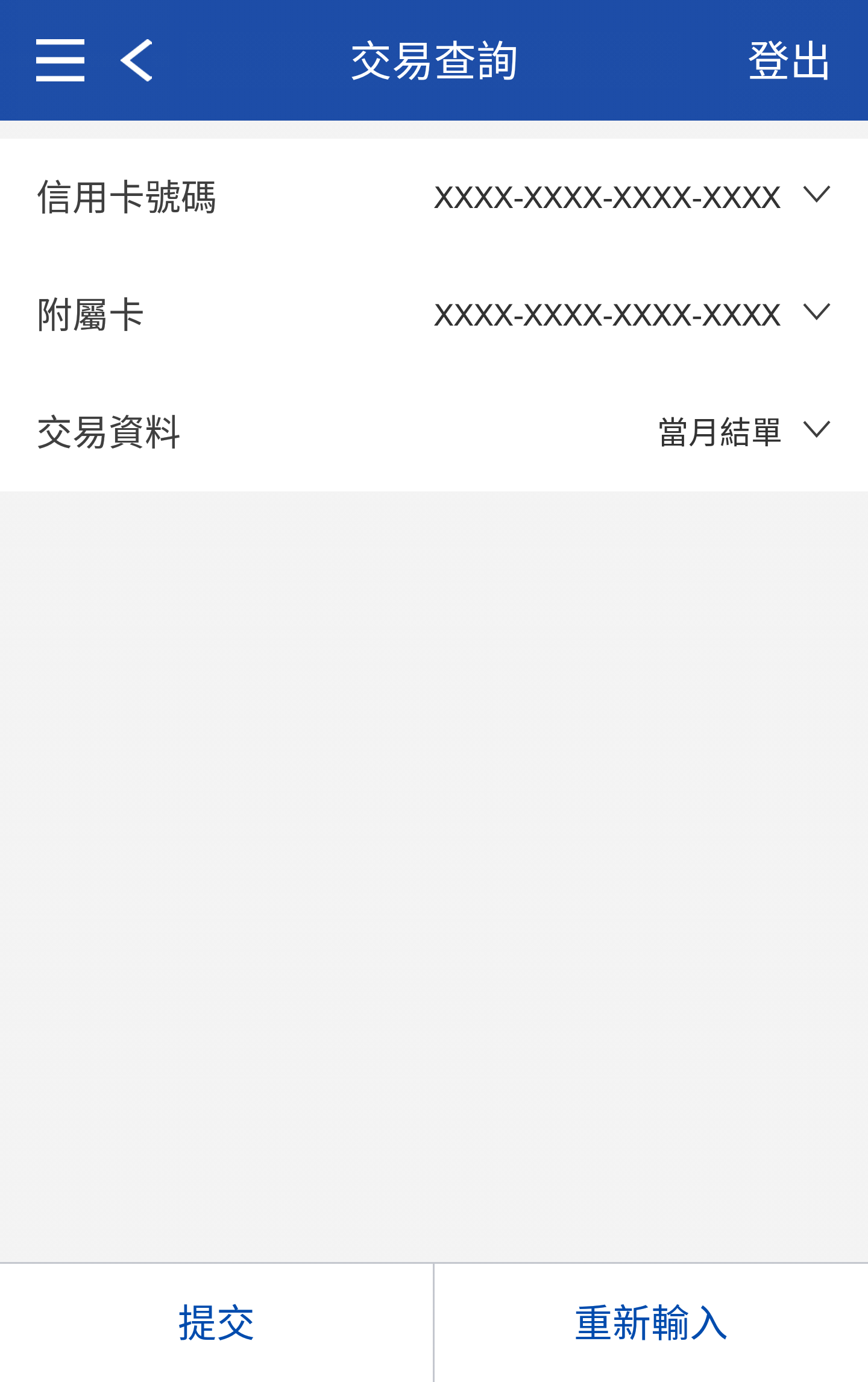Reset the form with 重新輸入
This screenshot has height=1382, width=868.
pyautogui.click(x=651, y=1323)
